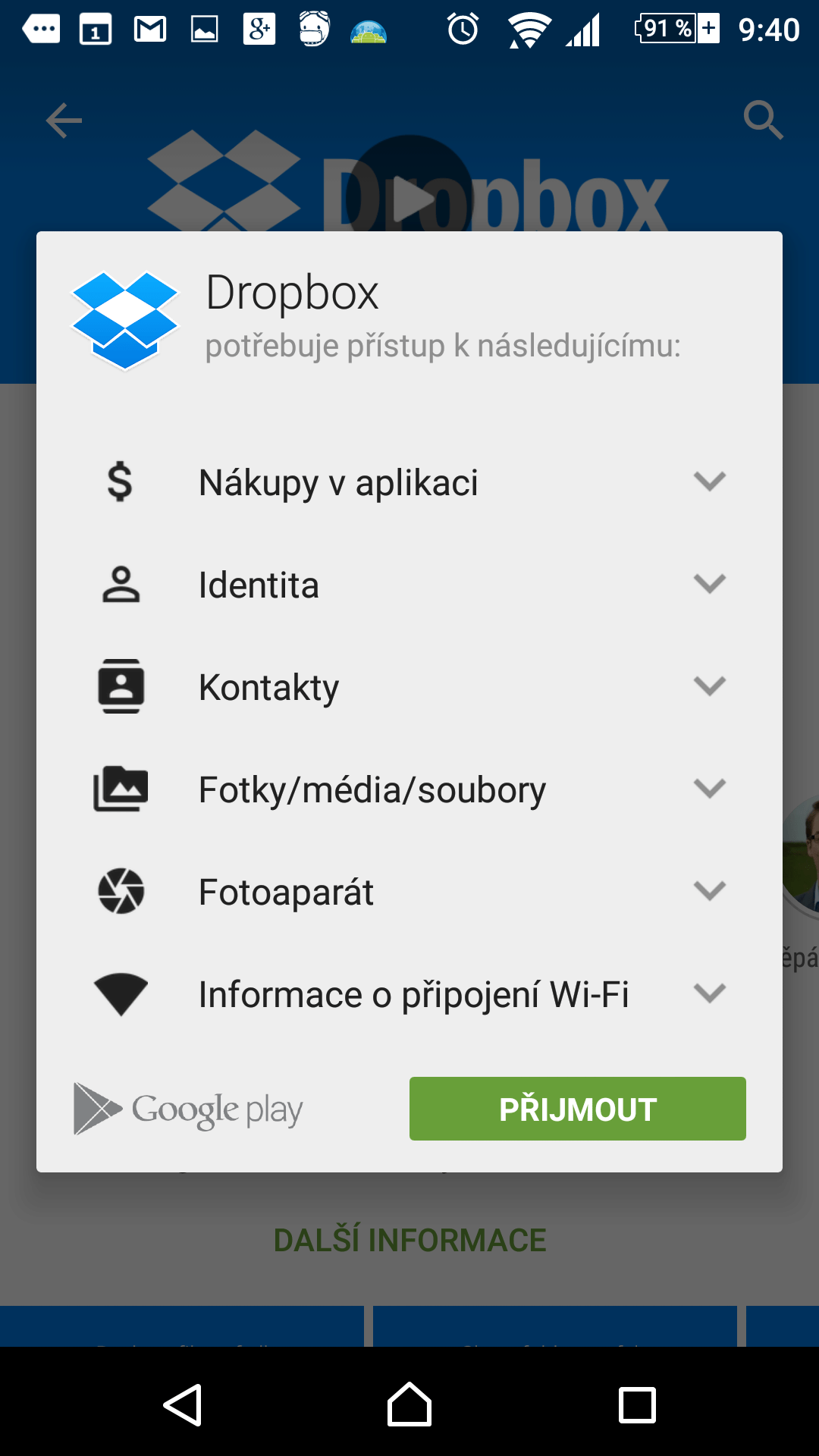The width and height of the screenshot is (819, 1456).
Task: Expand Fotky/média/soubory permission details
Action: (409, 789)
